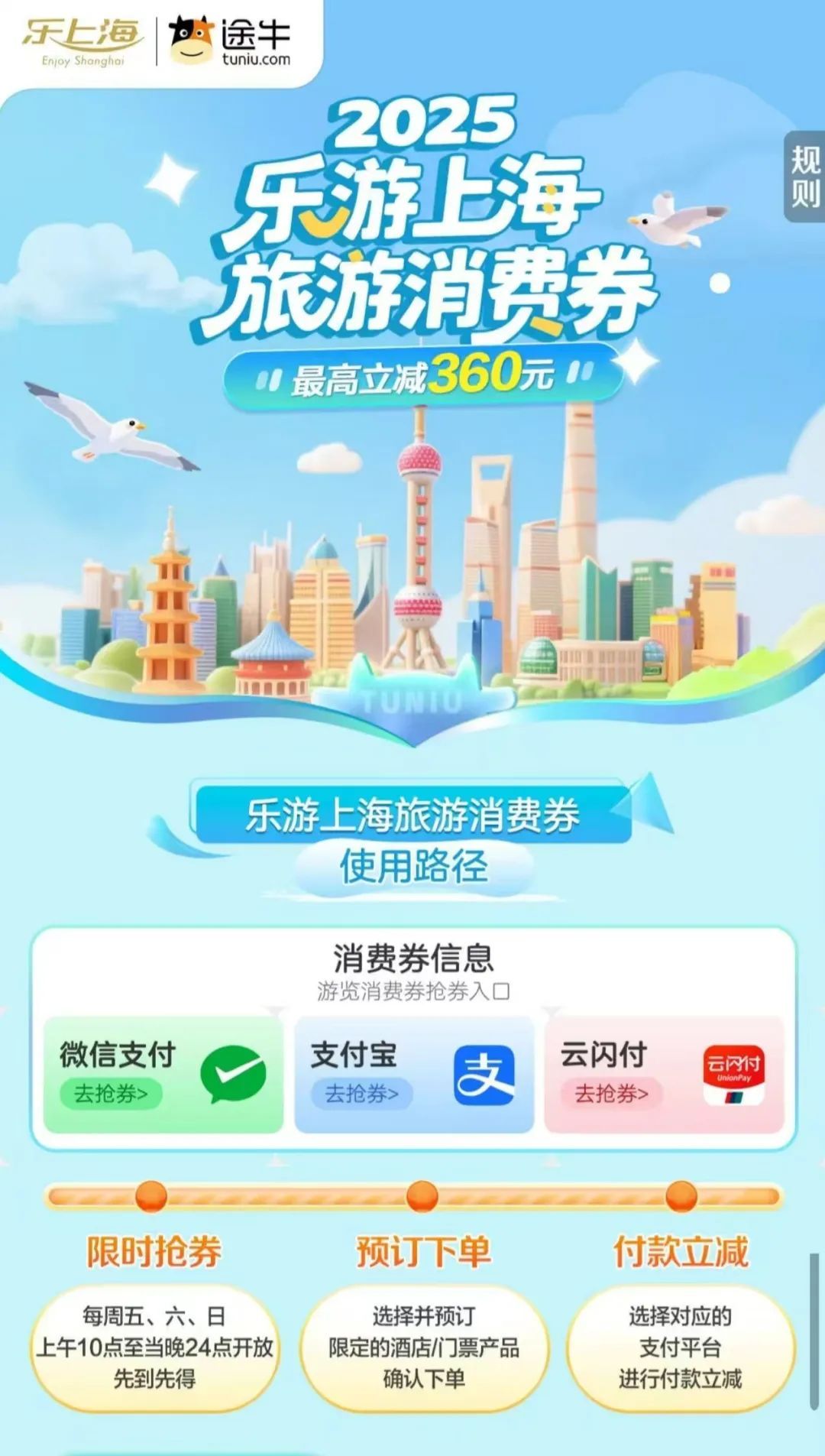The image size is (825, 1456).
Task: Grab the 云闪付 coupon via 去抢券
Action: [x=611, y=1094]
